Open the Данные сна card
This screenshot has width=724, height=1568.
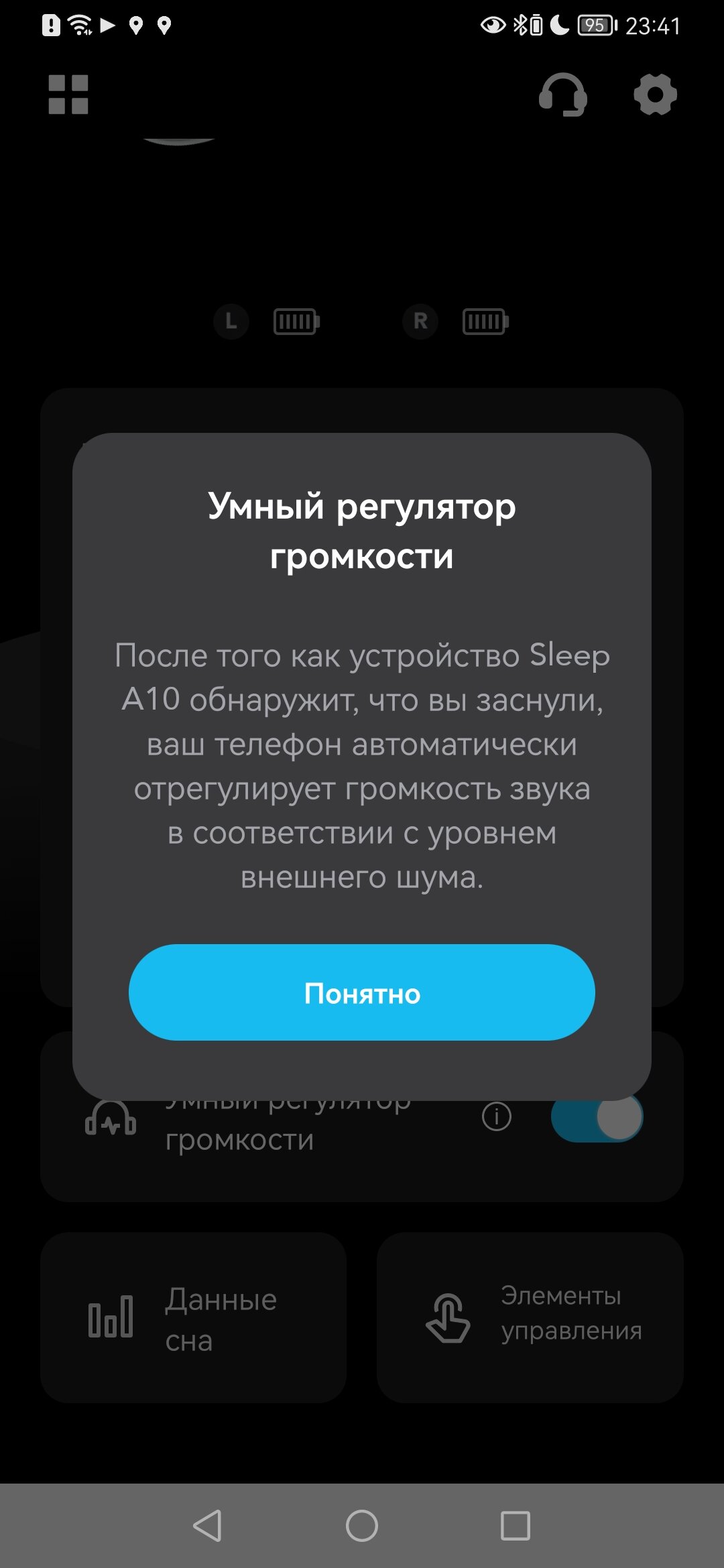[x=193, y=1317]
